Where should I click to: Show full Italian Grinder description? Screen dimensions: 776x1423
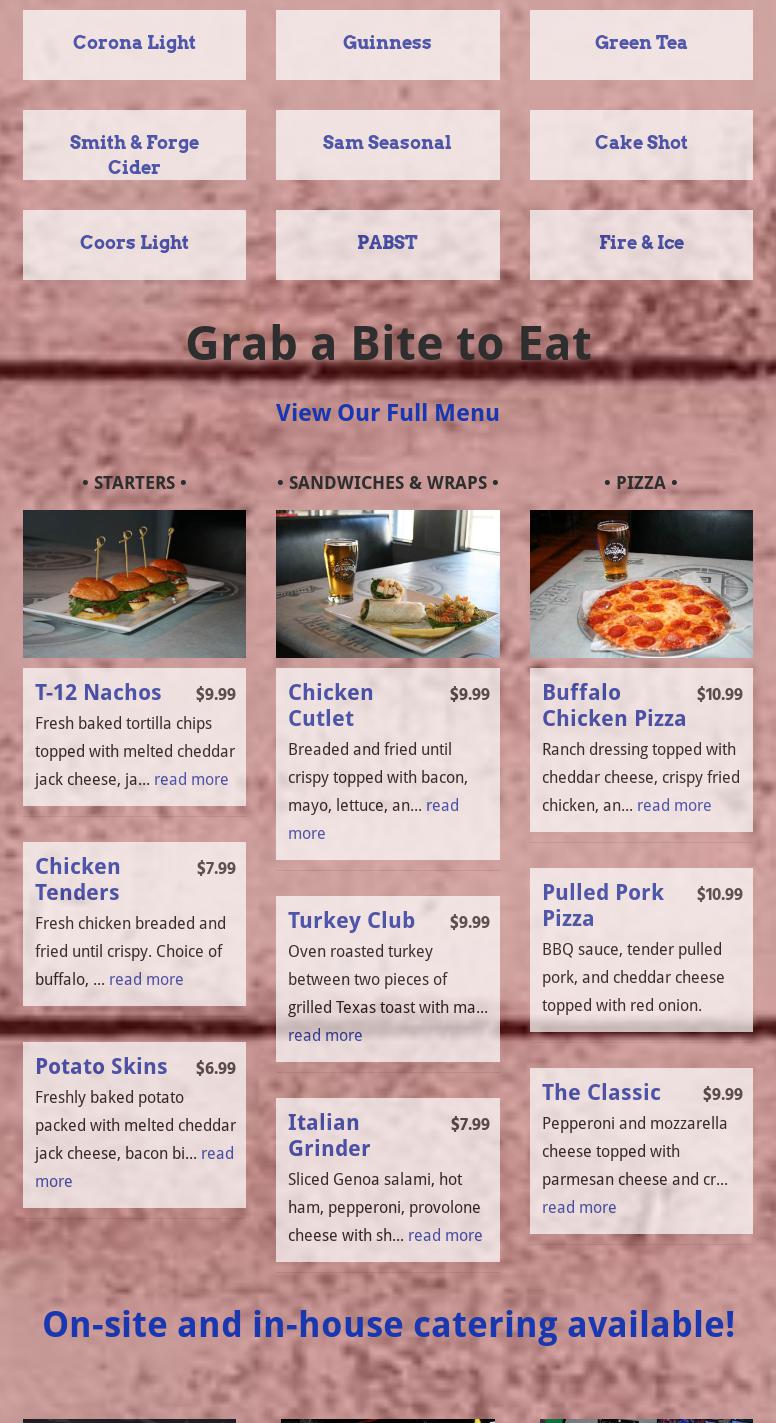pos(445,1236)
